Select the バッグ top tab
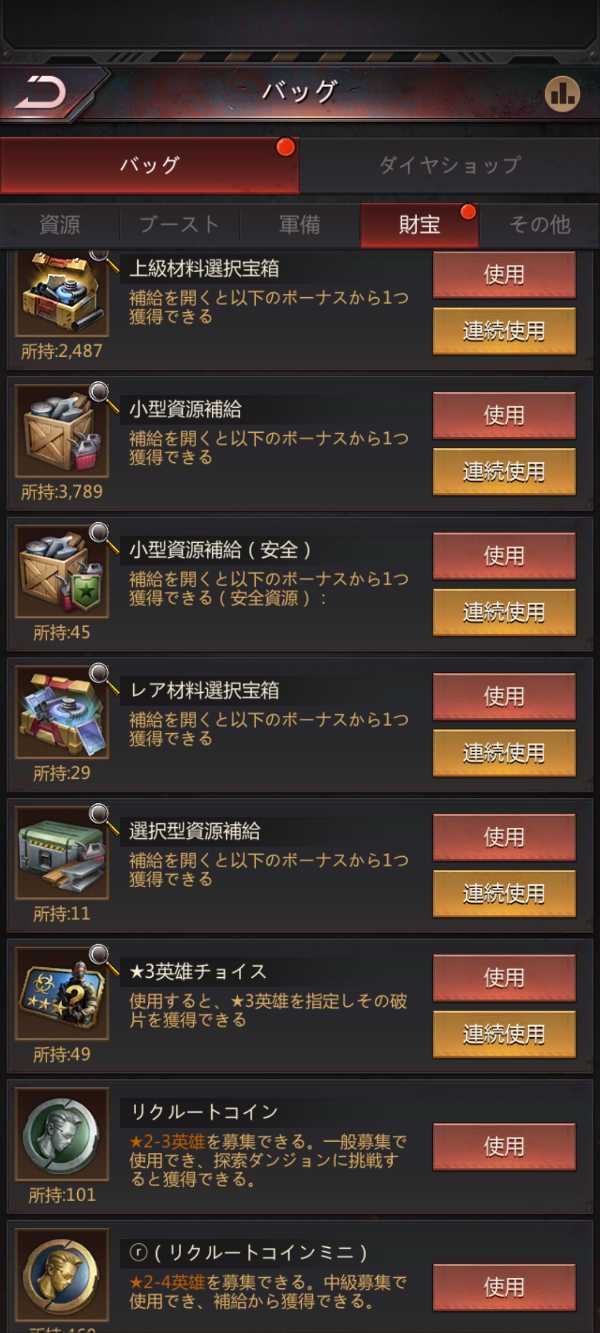The image size is (600, 1333). tap(149, 165)
